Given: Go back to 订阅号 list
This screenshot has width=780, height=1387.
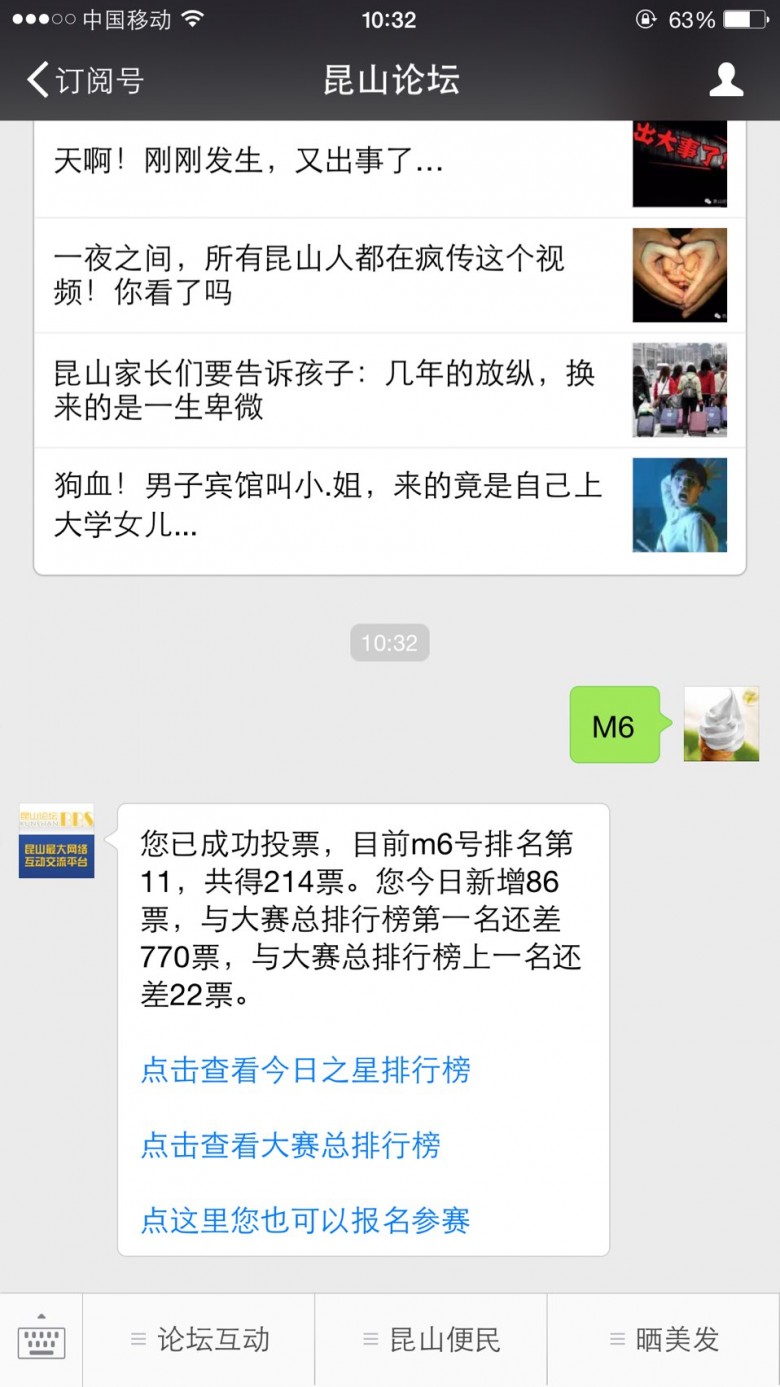Looking at the screenshot, I should point(85,80).
